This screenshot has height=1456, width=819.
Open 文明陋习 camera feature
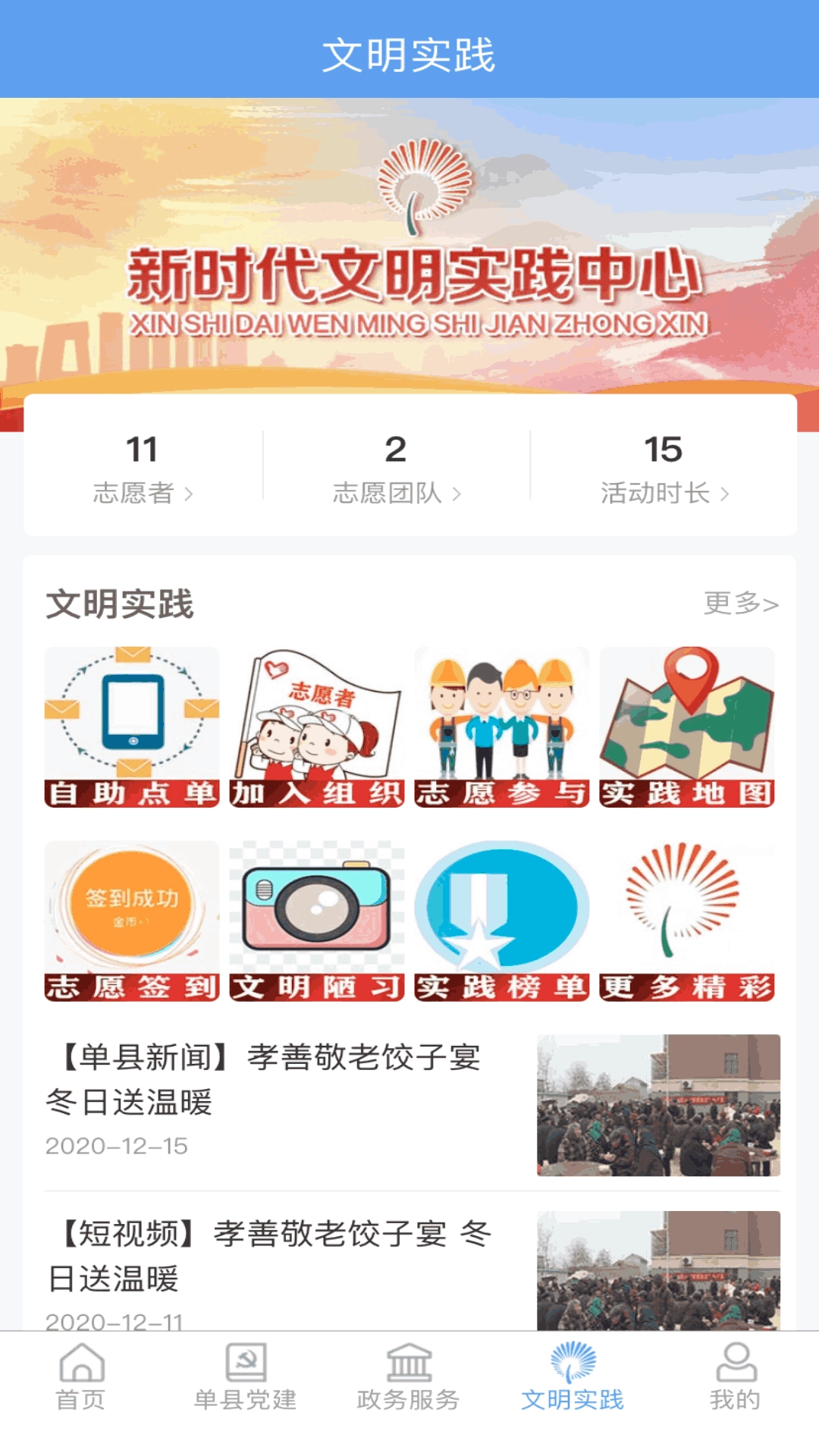315,921
